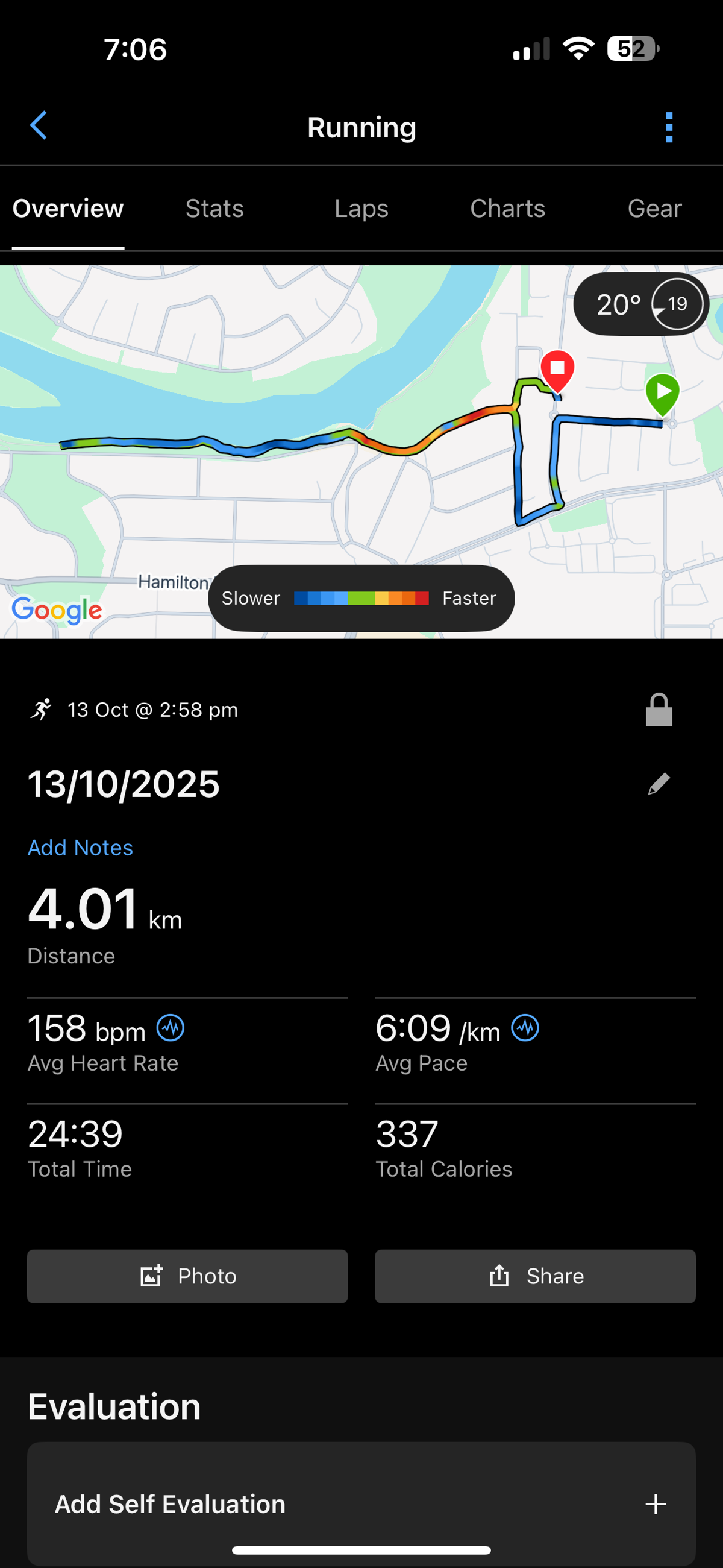Viewport: 723px width, 1568px height.
Task: Tap the info icon beside Avg Heart Rate
Action: click(171, 1028)
